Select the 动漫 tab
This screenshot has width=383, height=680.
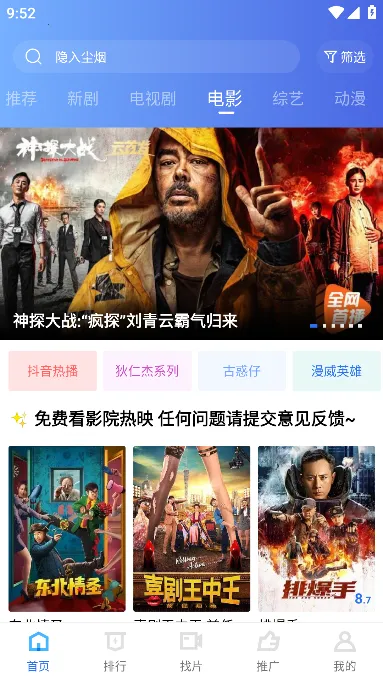(x=350, y=98)
